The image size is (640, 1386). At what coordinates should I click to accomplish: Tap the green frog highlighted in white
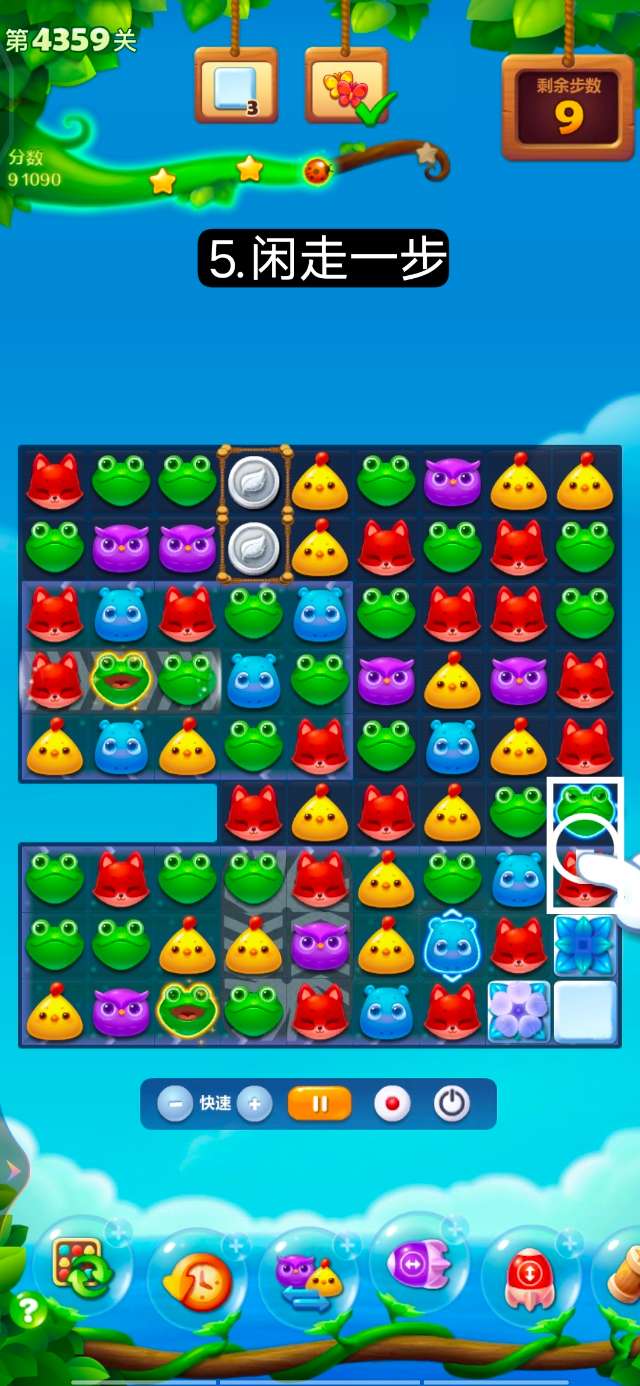[x=585, y=805]
